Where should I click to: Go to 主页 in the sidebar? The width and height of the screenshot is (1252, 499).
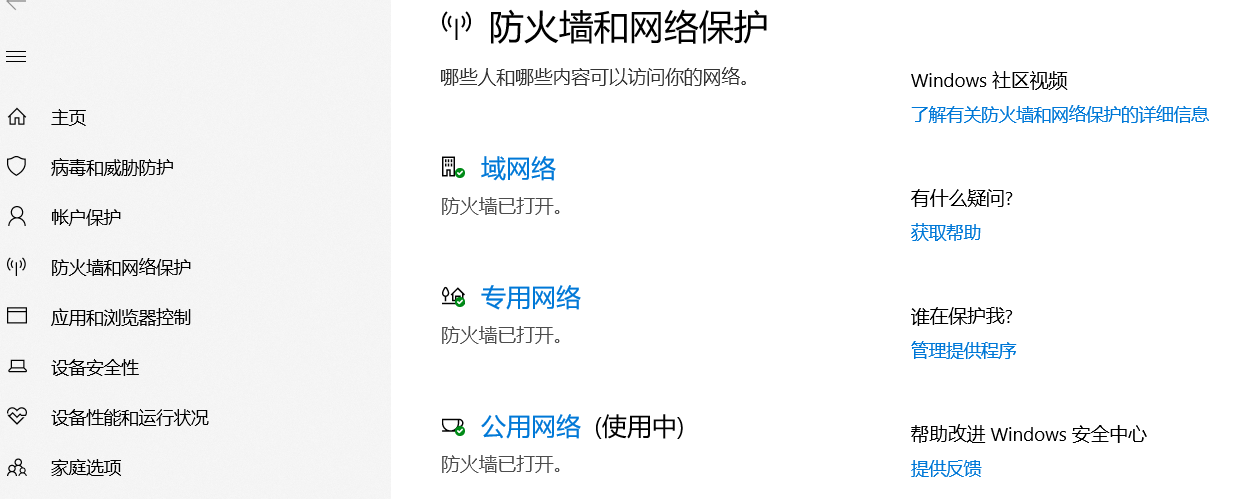coord(68,118)
